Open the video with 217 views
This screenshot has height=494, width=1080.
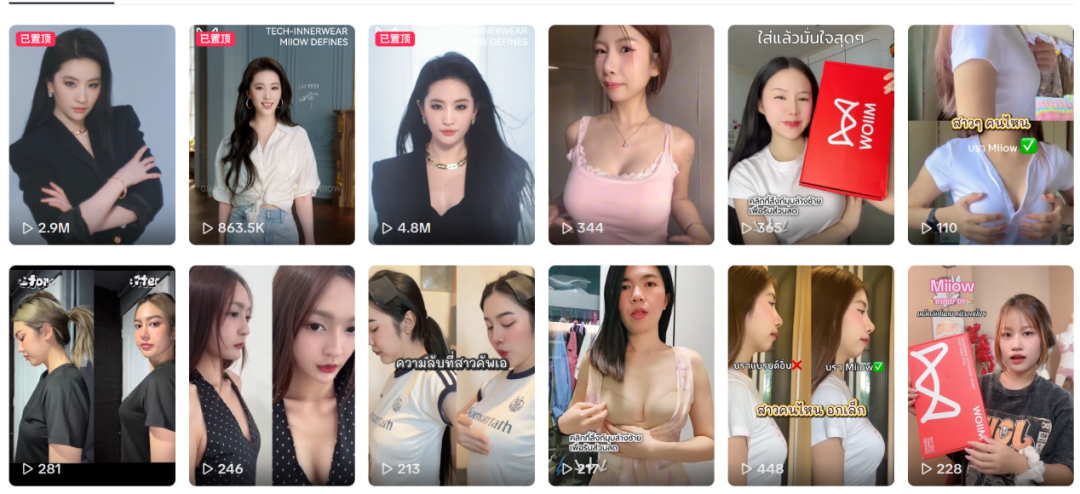click(631, 375)
